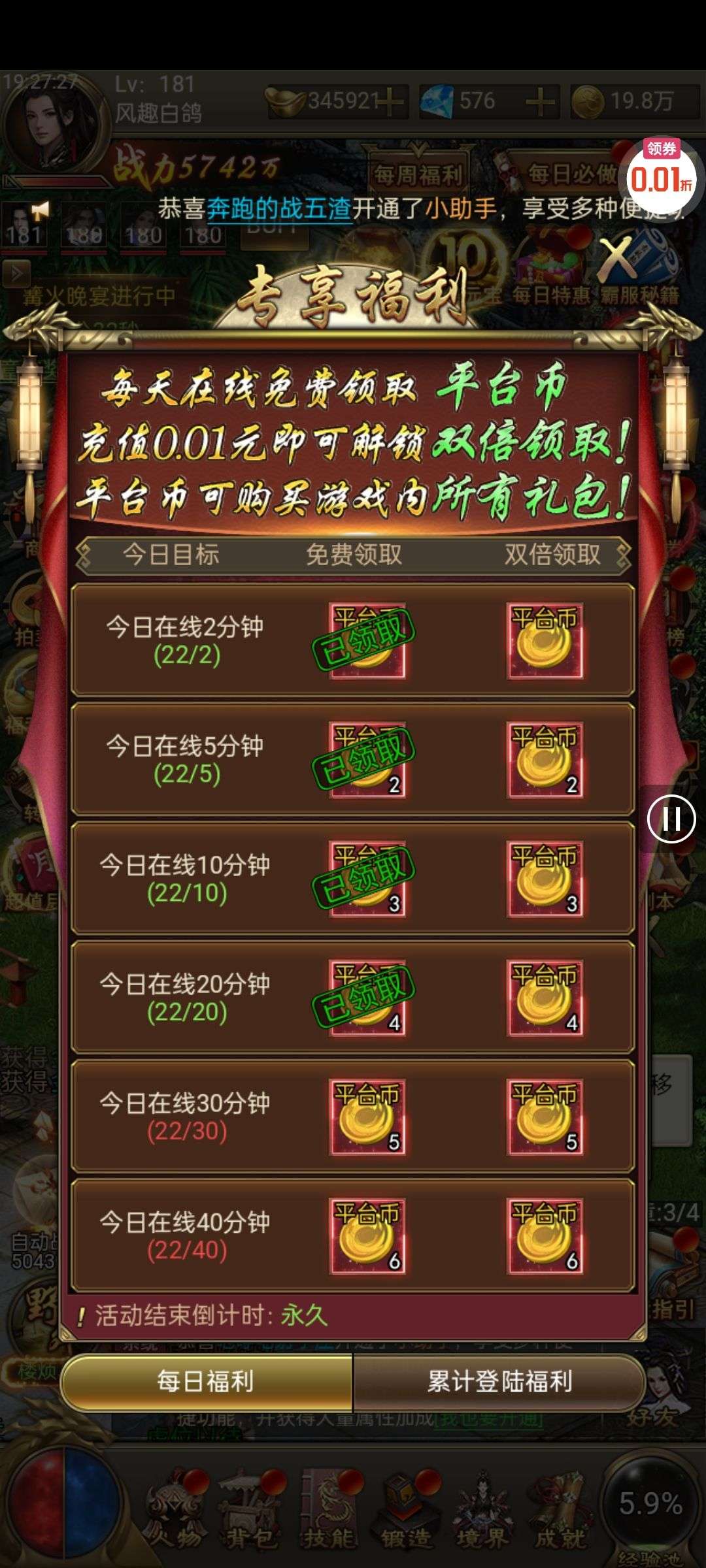This screenshot has height=1568, width=706.
Task: Tap the floating pause button
Action: pyautogui.click(x=671, y=819)
